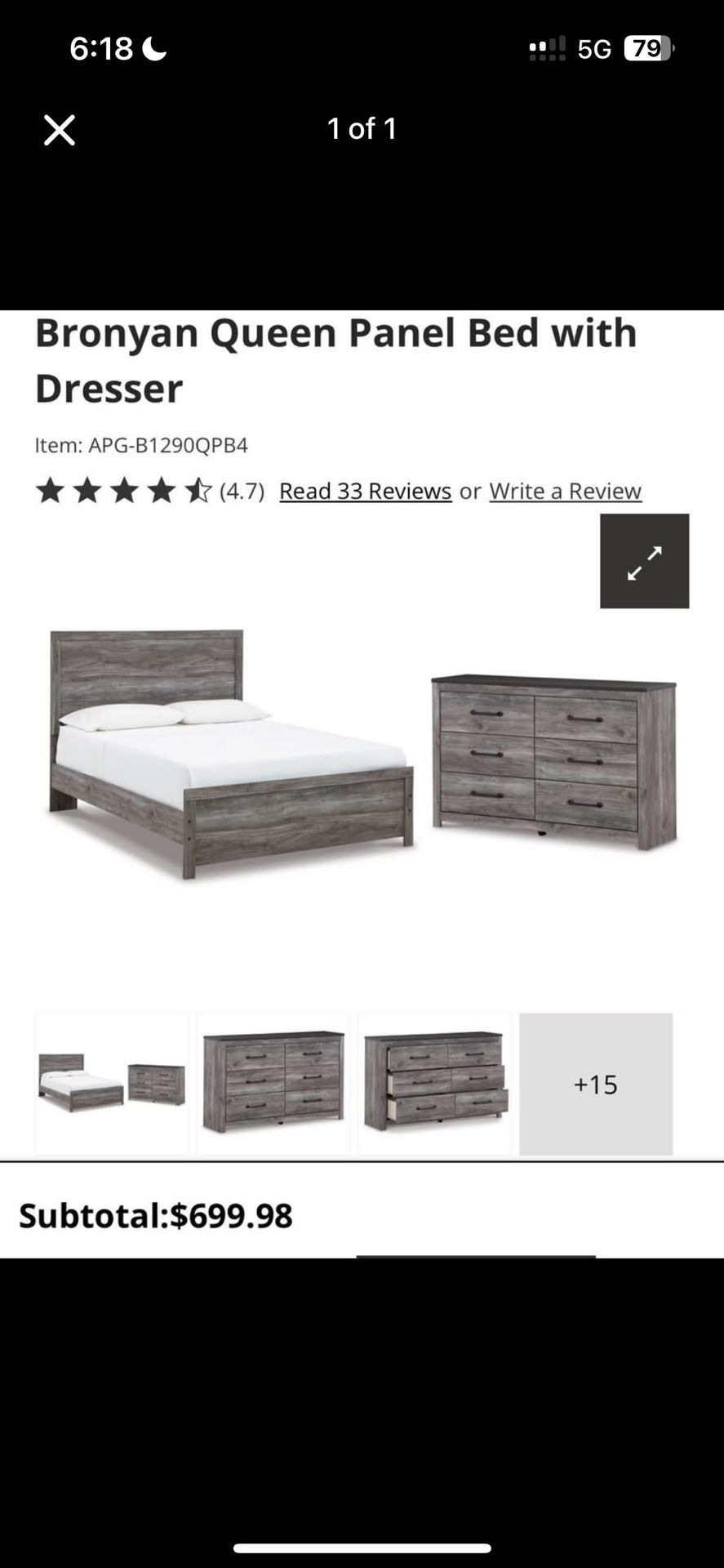Screen dimensions: 724x1568
Task: Tap the 1 of 1 page indicator
Action: point(362,129)
